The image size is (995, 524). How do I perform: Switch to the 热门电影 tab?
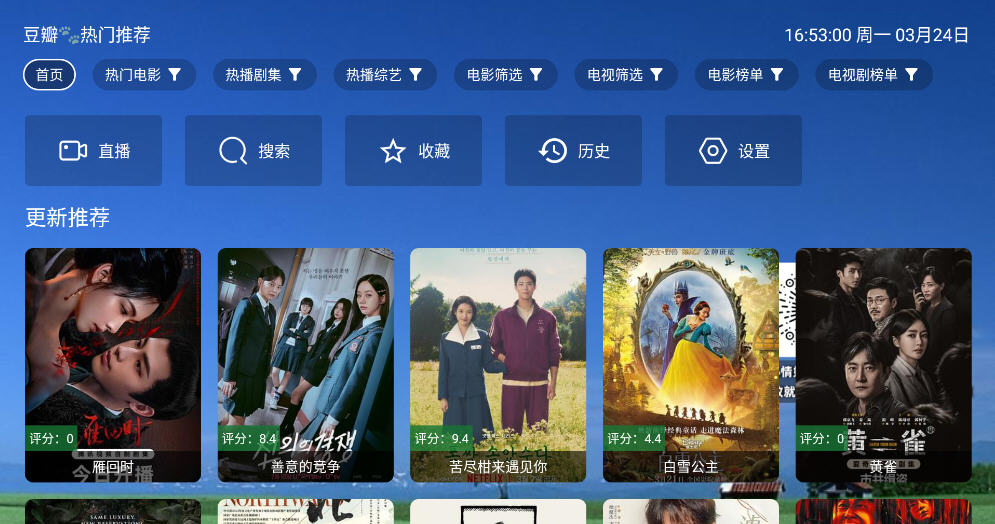coord(144,75)
